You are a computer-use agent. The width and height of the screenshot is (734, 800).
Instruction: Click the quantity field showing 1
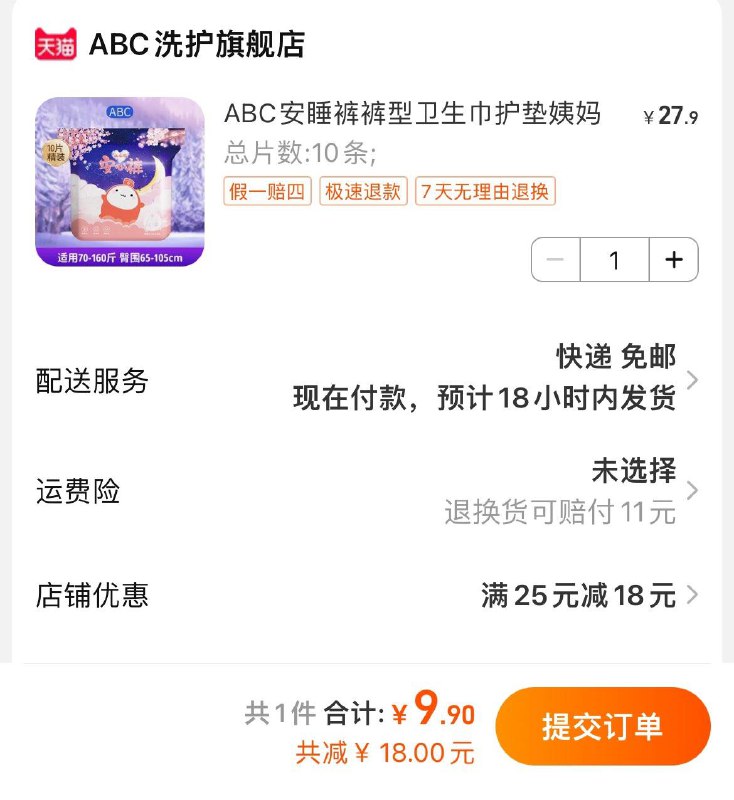613,259
